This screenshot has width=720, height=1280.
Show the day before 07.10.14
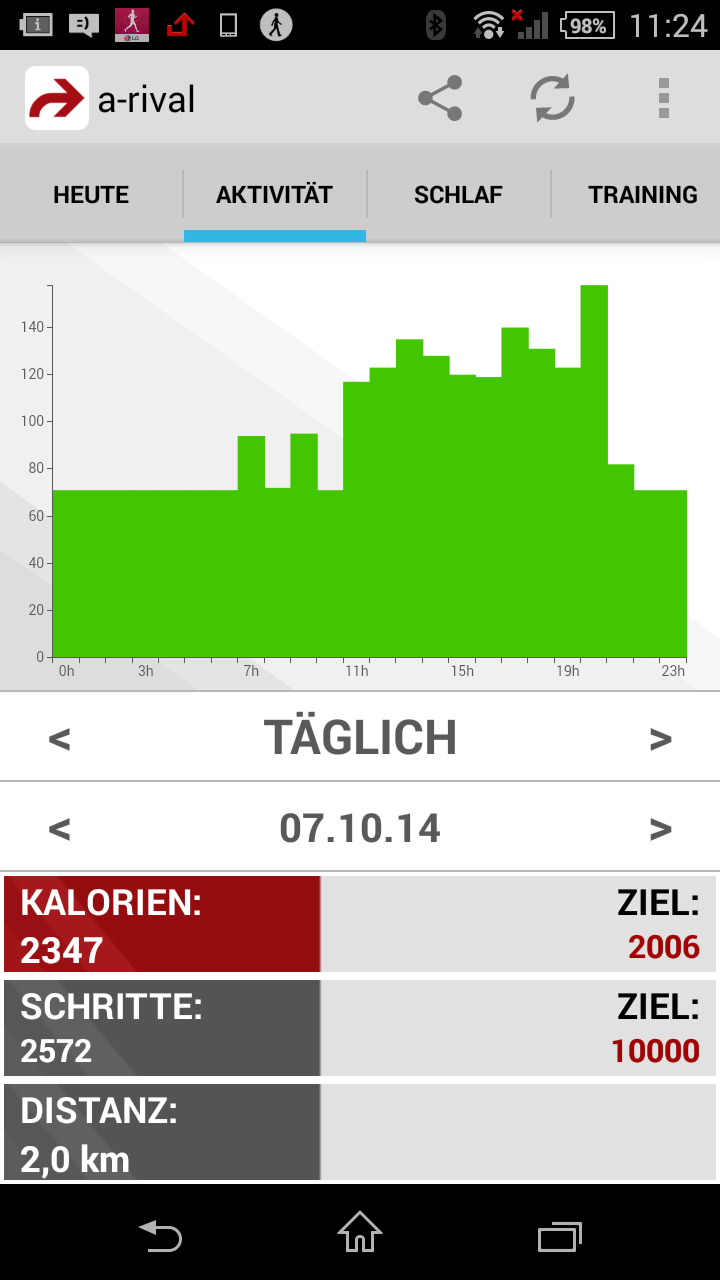pyautogui.click(x=60, y=829)
